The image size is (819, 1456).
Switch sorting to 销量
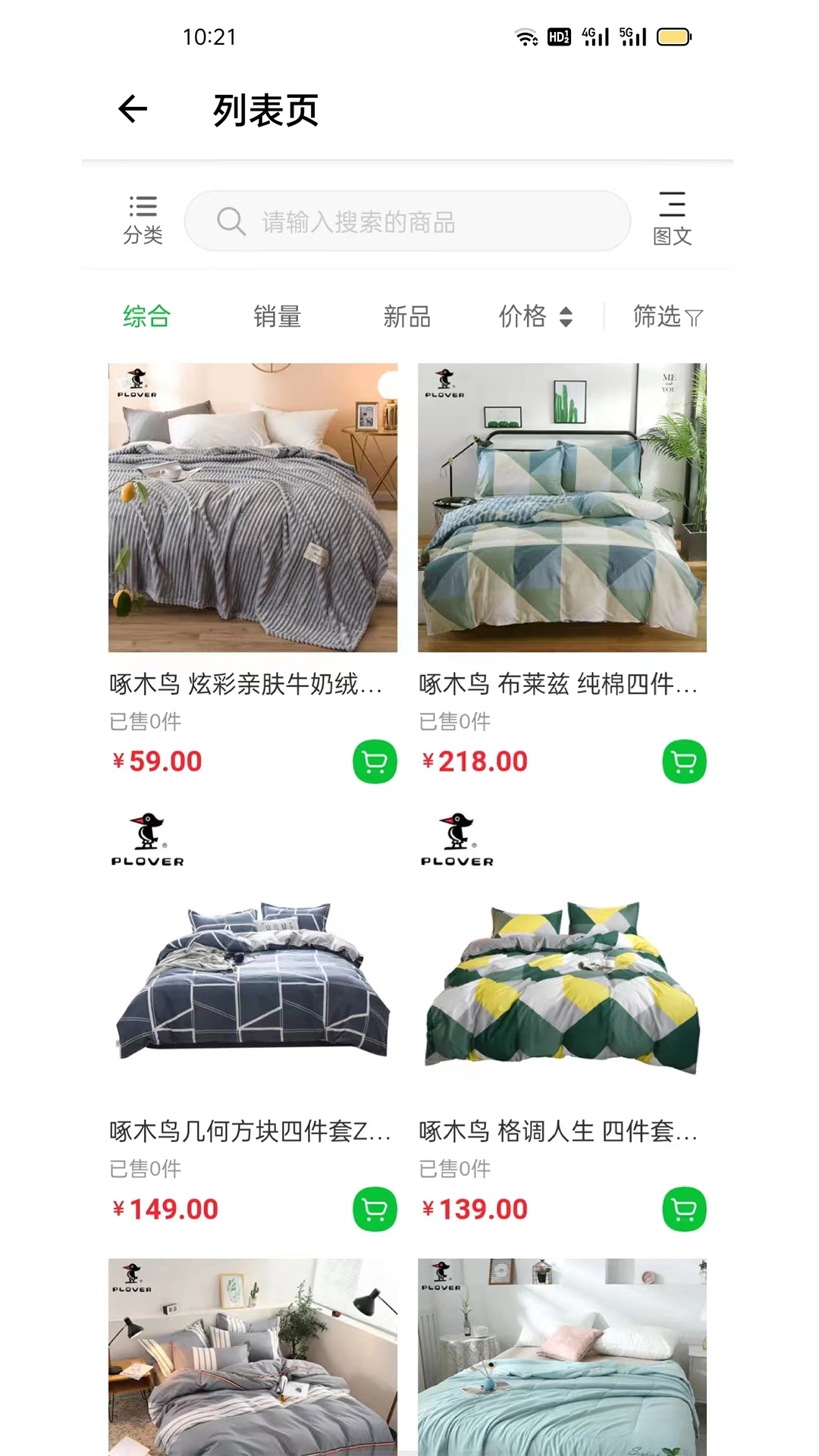tap(277, 317)
